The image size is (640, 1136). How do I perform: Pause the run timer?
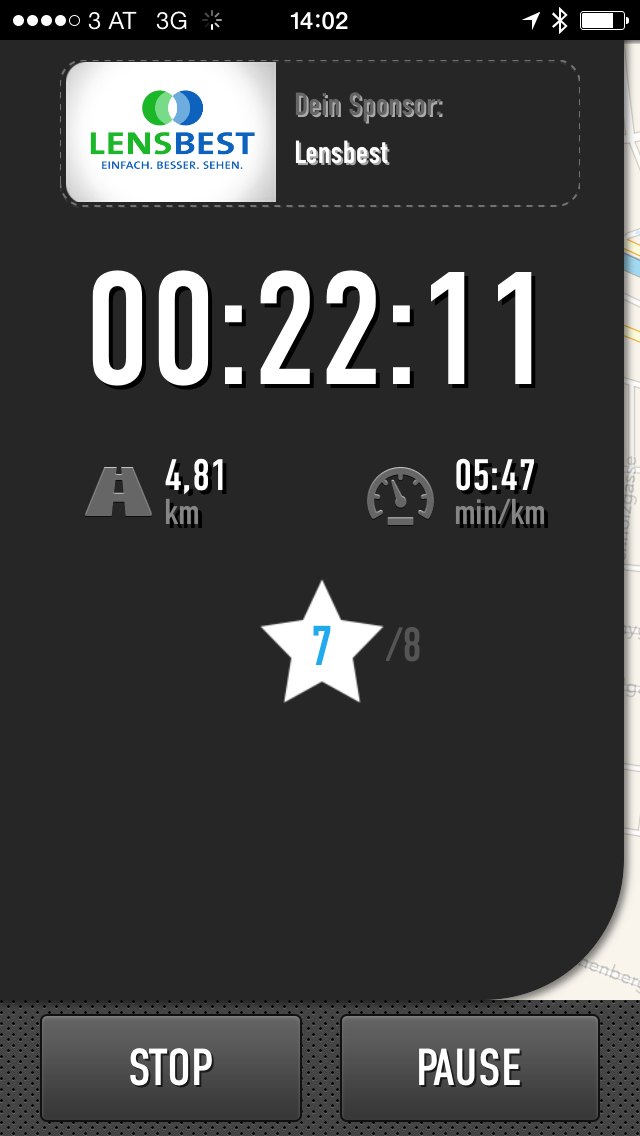469,1068
